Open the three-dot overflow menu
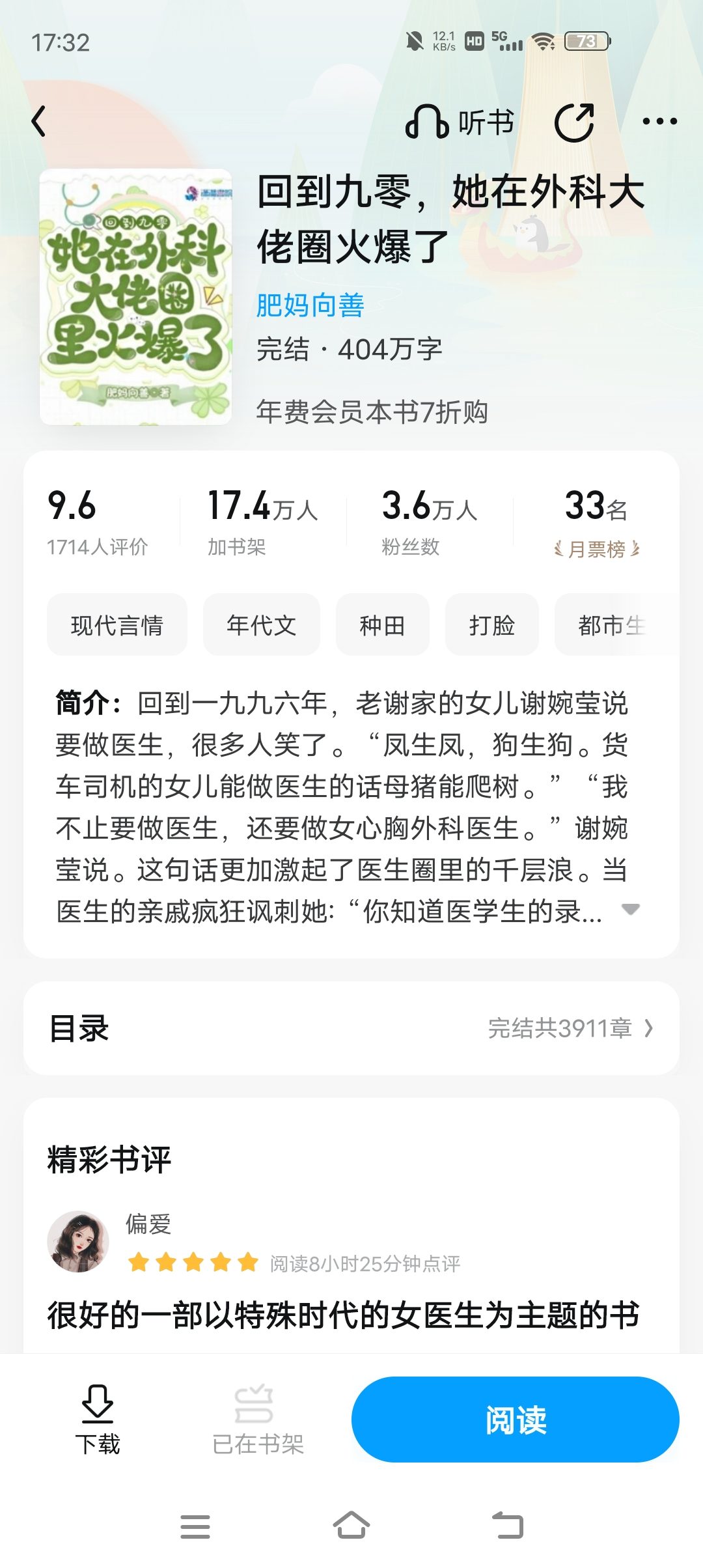This screenshot has width=703, height=1568. point(659,121)
